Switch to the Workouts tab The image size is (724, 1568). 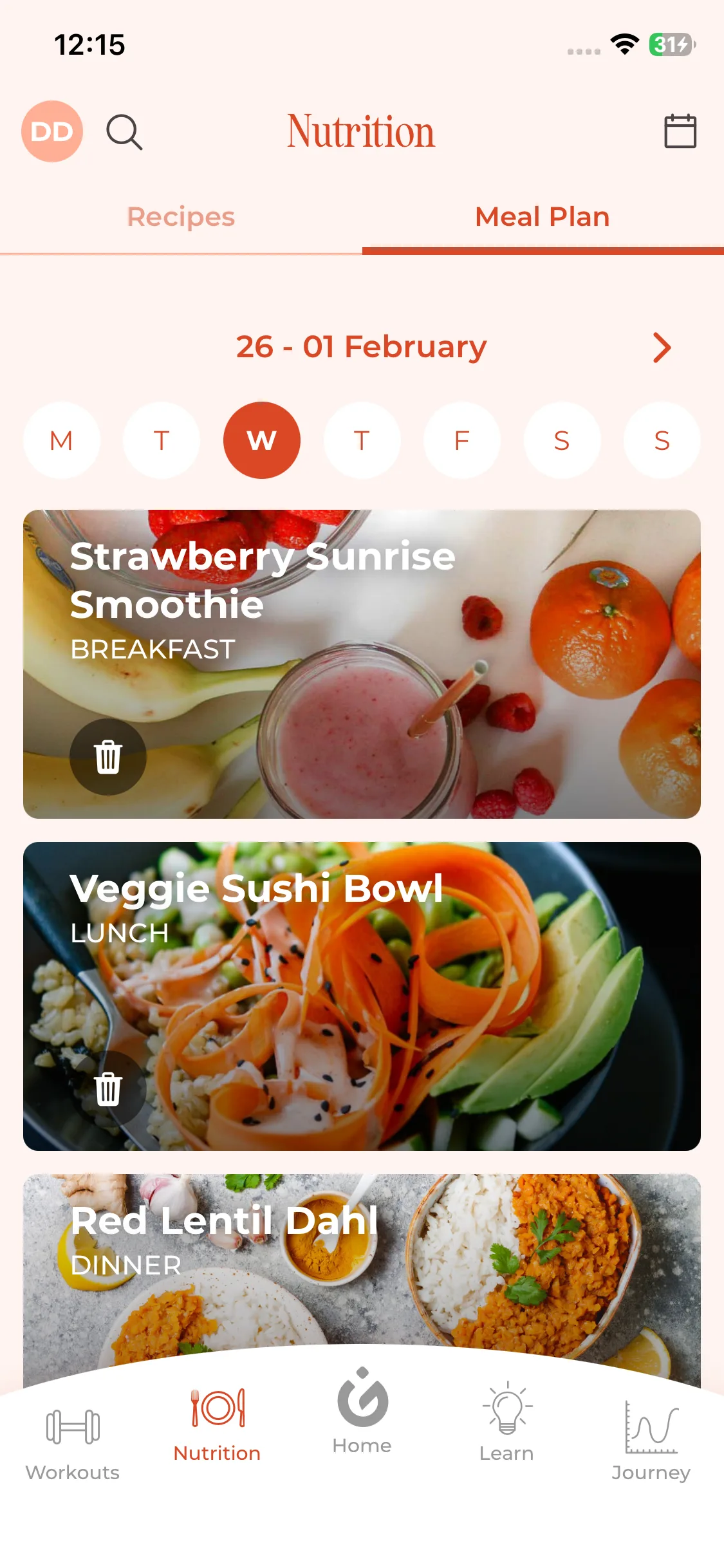(73, 1442)
